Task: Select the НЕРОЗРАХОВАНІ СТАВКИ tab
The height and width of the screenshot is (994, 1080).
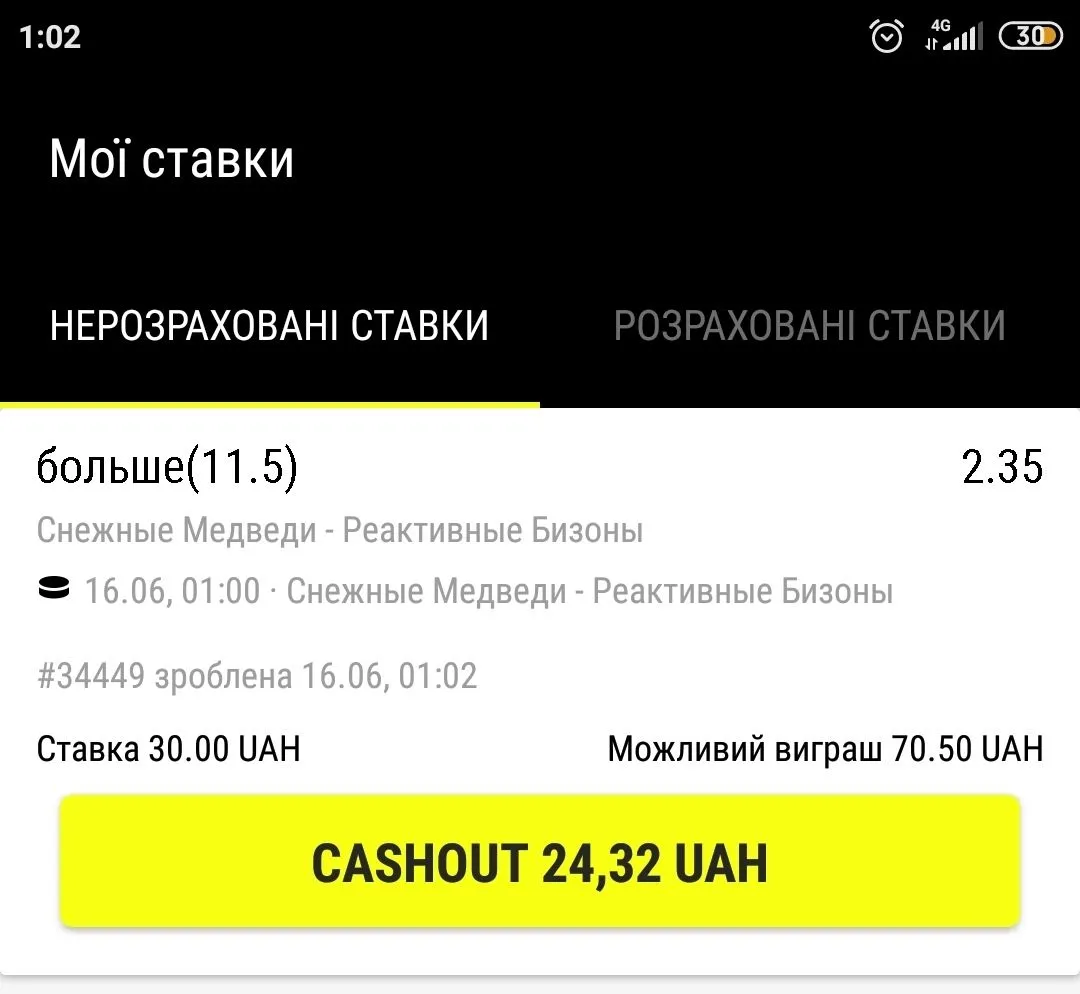Action: 269,326
